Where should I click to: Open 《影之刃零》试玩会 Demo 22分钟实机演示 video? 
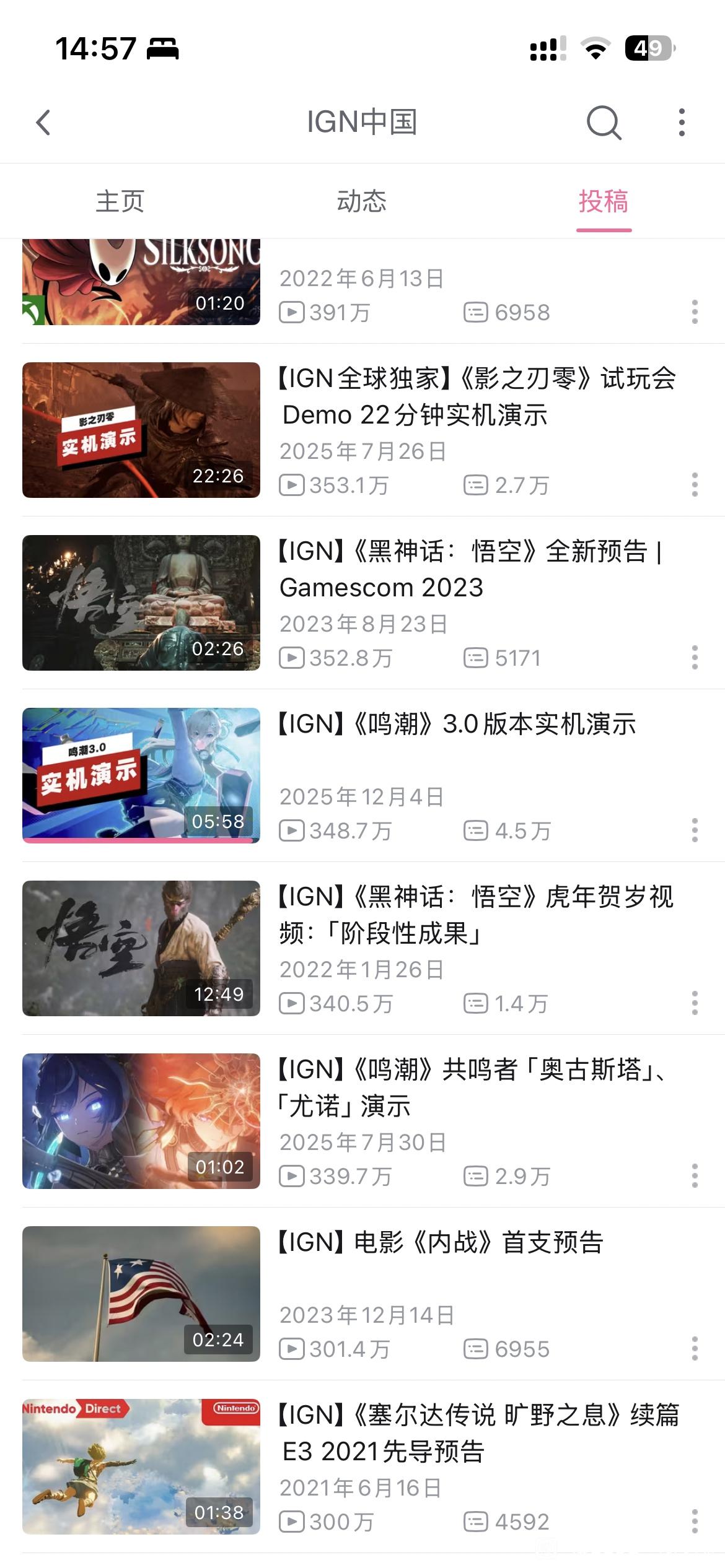coord(141,430)
